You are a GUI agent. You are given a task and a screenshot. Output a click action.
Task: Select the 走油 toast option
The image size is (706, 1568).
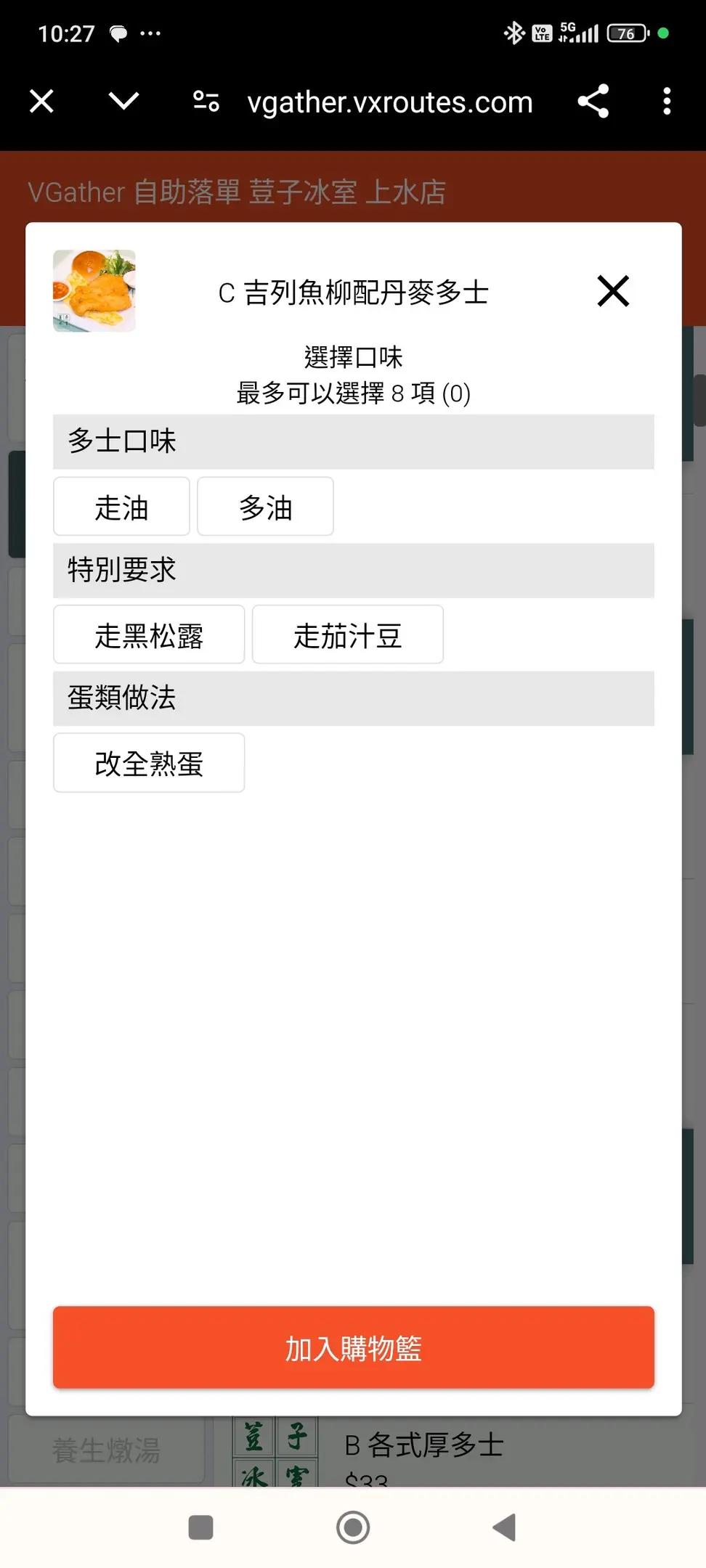click(121, 507)
